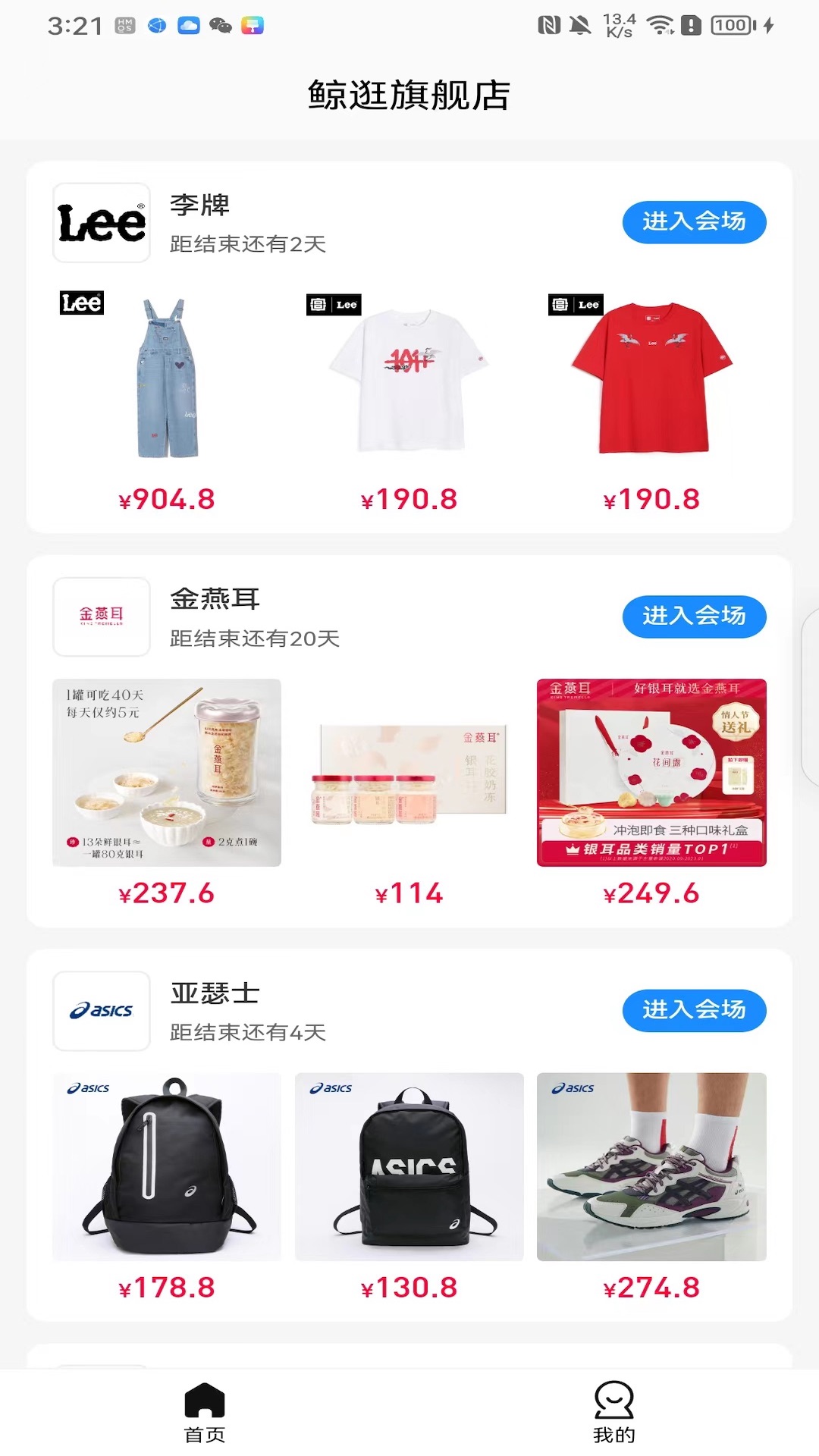Enter the 亚瑟士 Asics sale venue
Screen dimensions: 819x1456
[694, 1010]
